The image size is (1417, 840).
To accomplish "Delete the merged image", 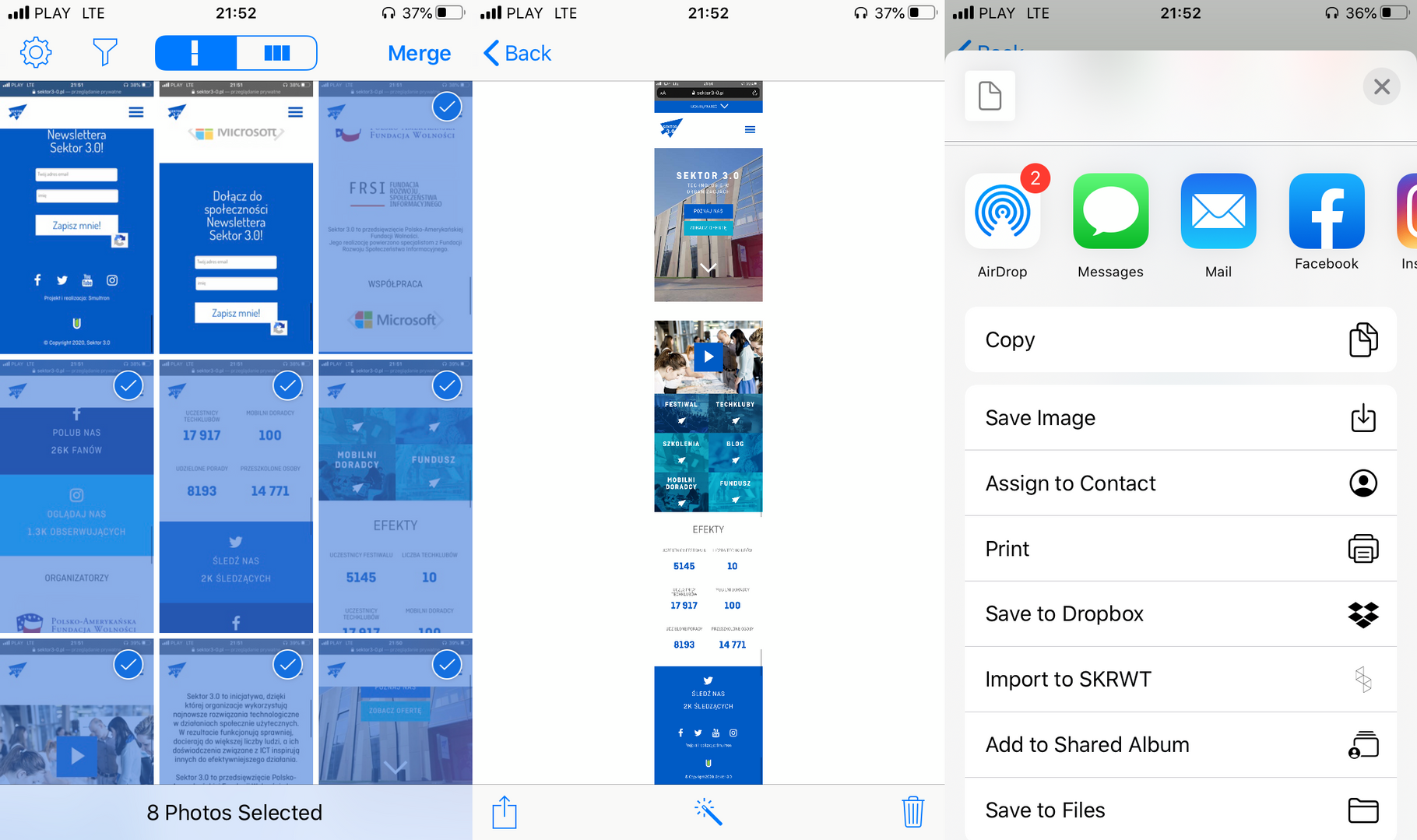I will pos(912,812).
